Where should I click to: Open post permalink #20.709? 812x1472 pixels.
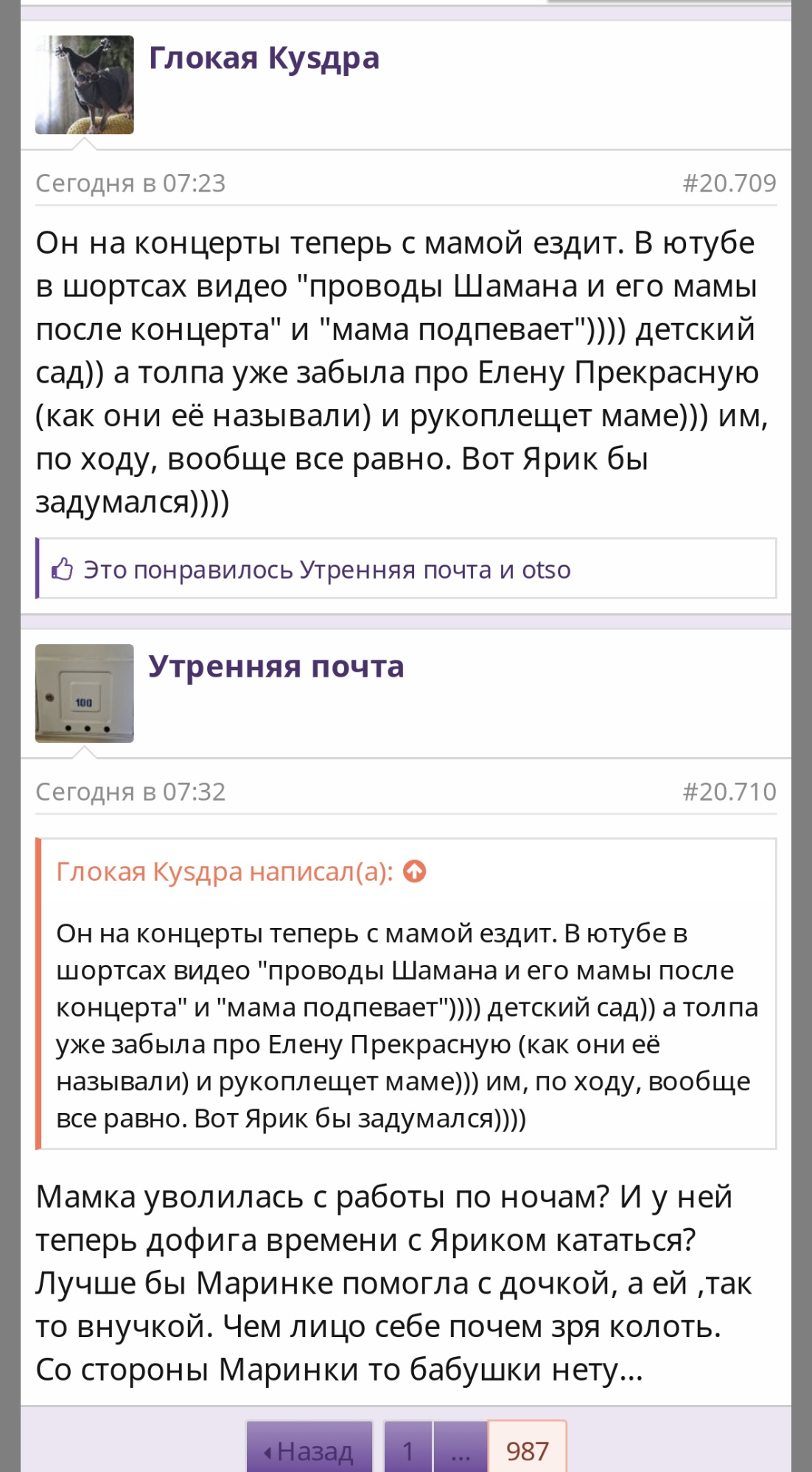point(729,183)
